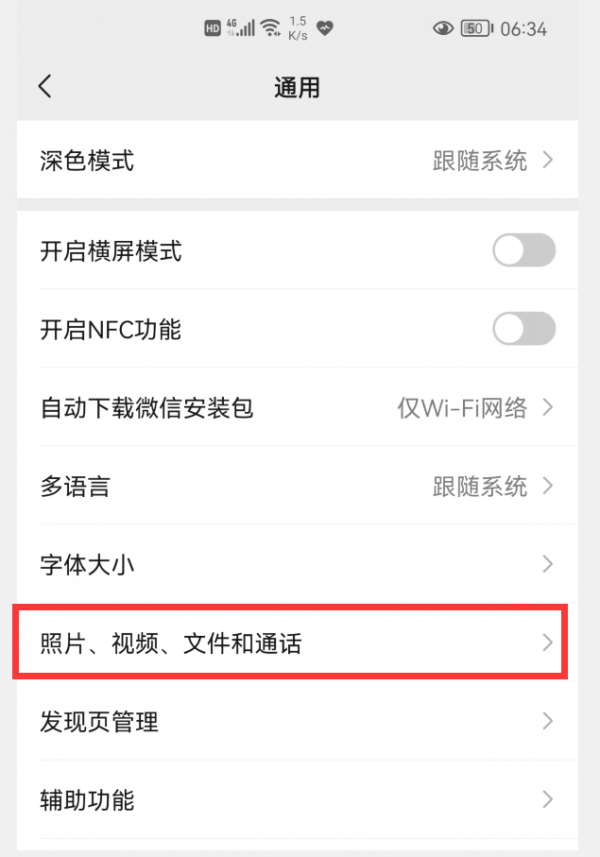
Task: Open 自动下载微信安装包 options
Action: pos(297,407)
